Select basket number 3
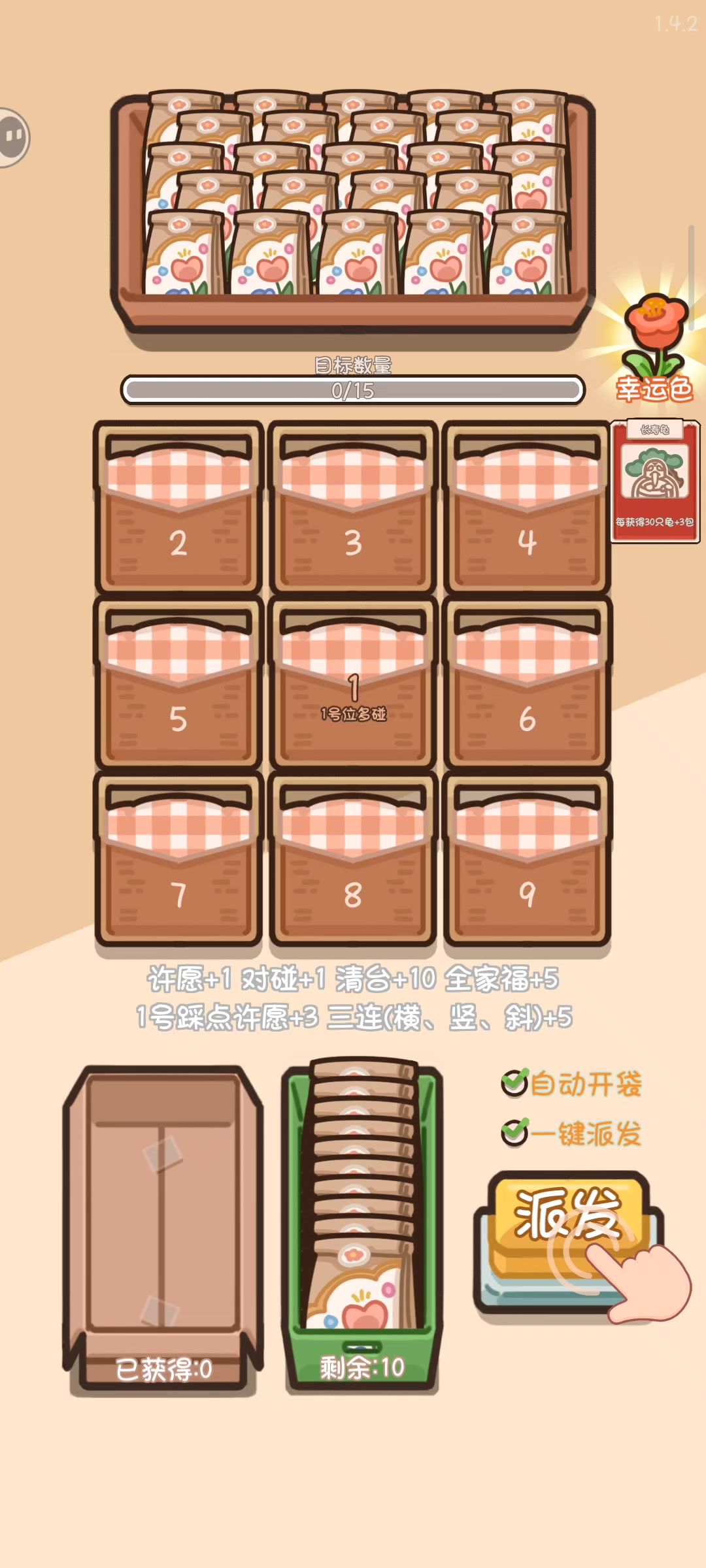The width and height of the screenshot is (706, 1568). point(353,508)
